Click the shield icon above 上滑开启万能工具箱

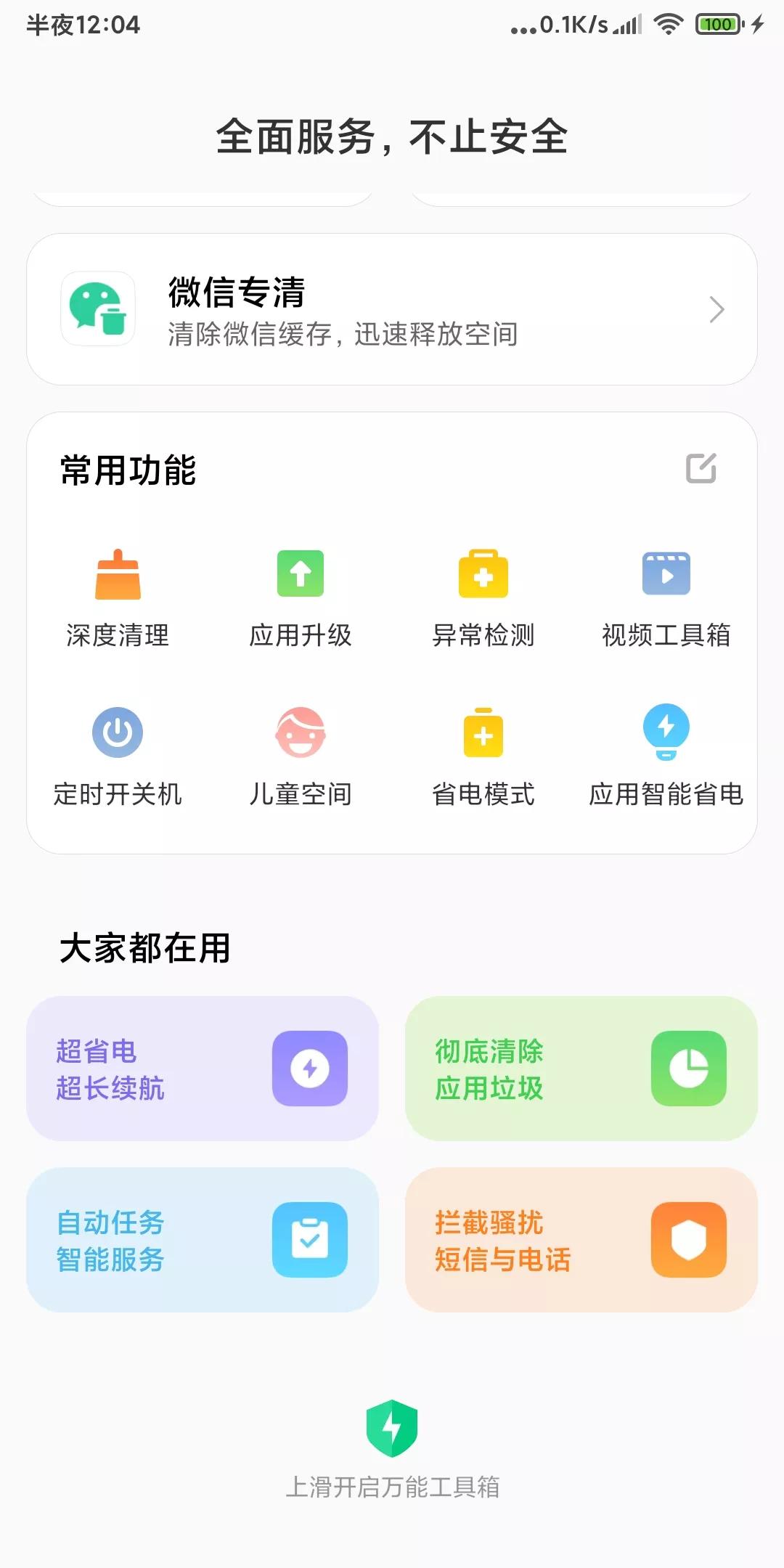pyautogui.click(x=392, y=1429)
